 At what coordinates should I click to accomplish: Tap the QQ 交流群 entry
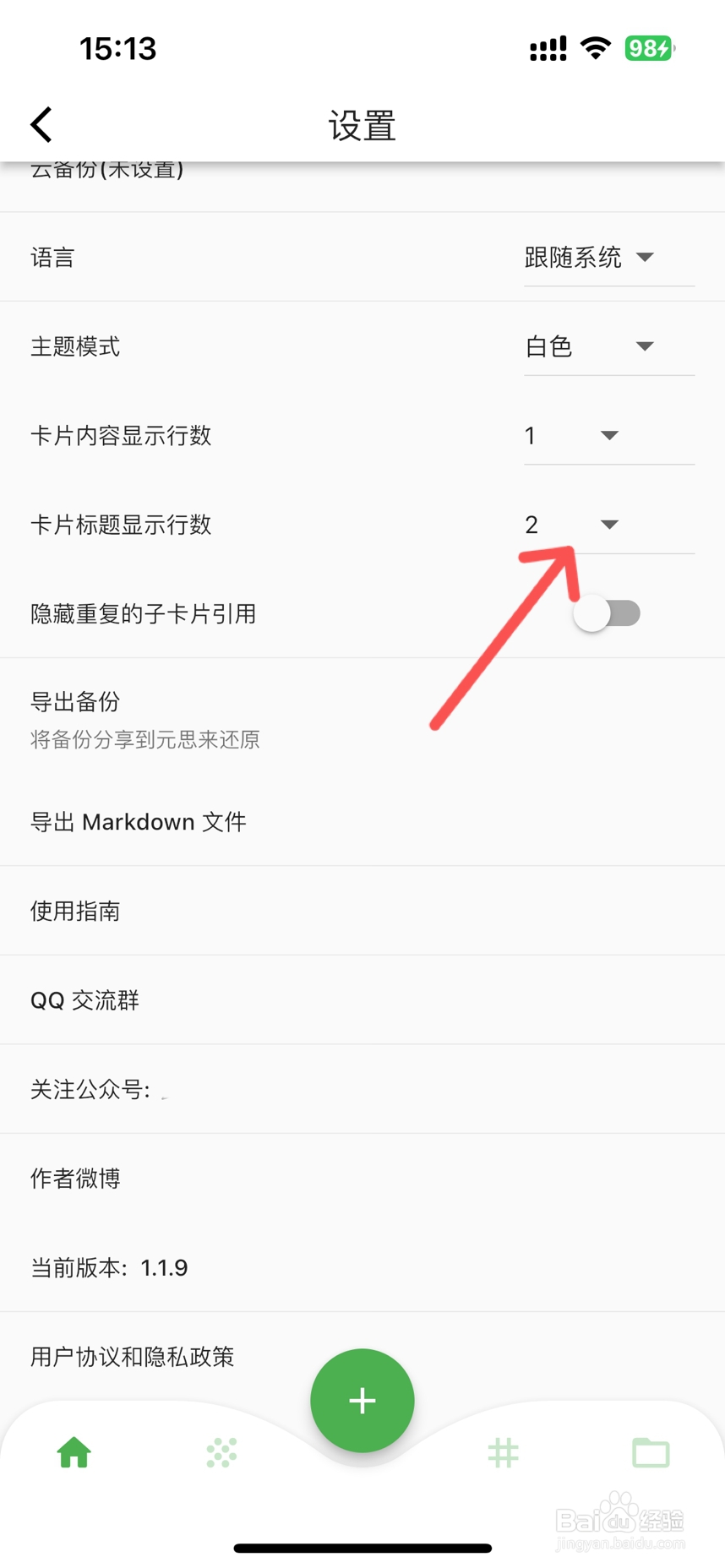click(x=84, y=1000)
